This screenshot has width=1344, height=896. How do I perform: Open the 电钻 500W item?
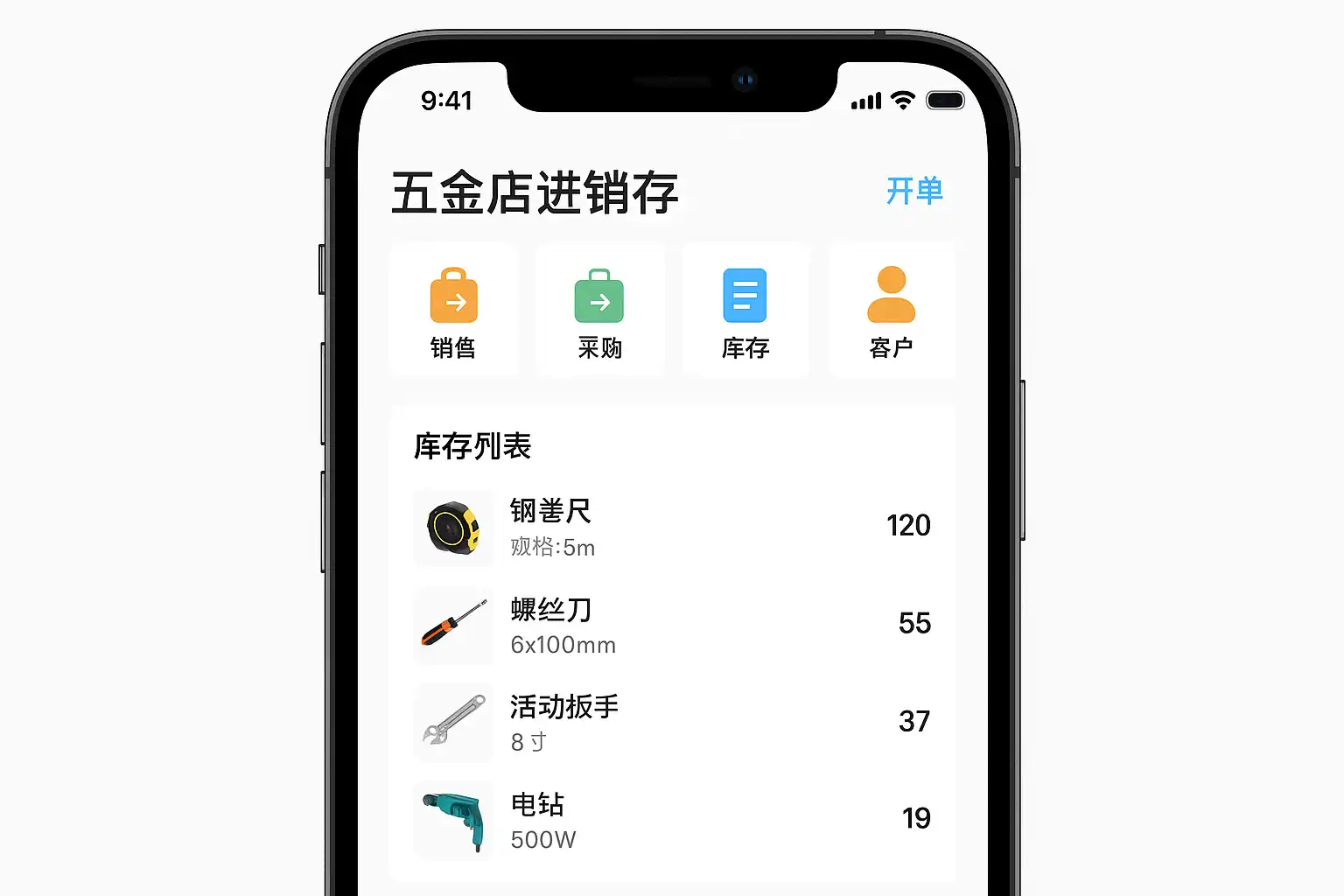[672, 820]
